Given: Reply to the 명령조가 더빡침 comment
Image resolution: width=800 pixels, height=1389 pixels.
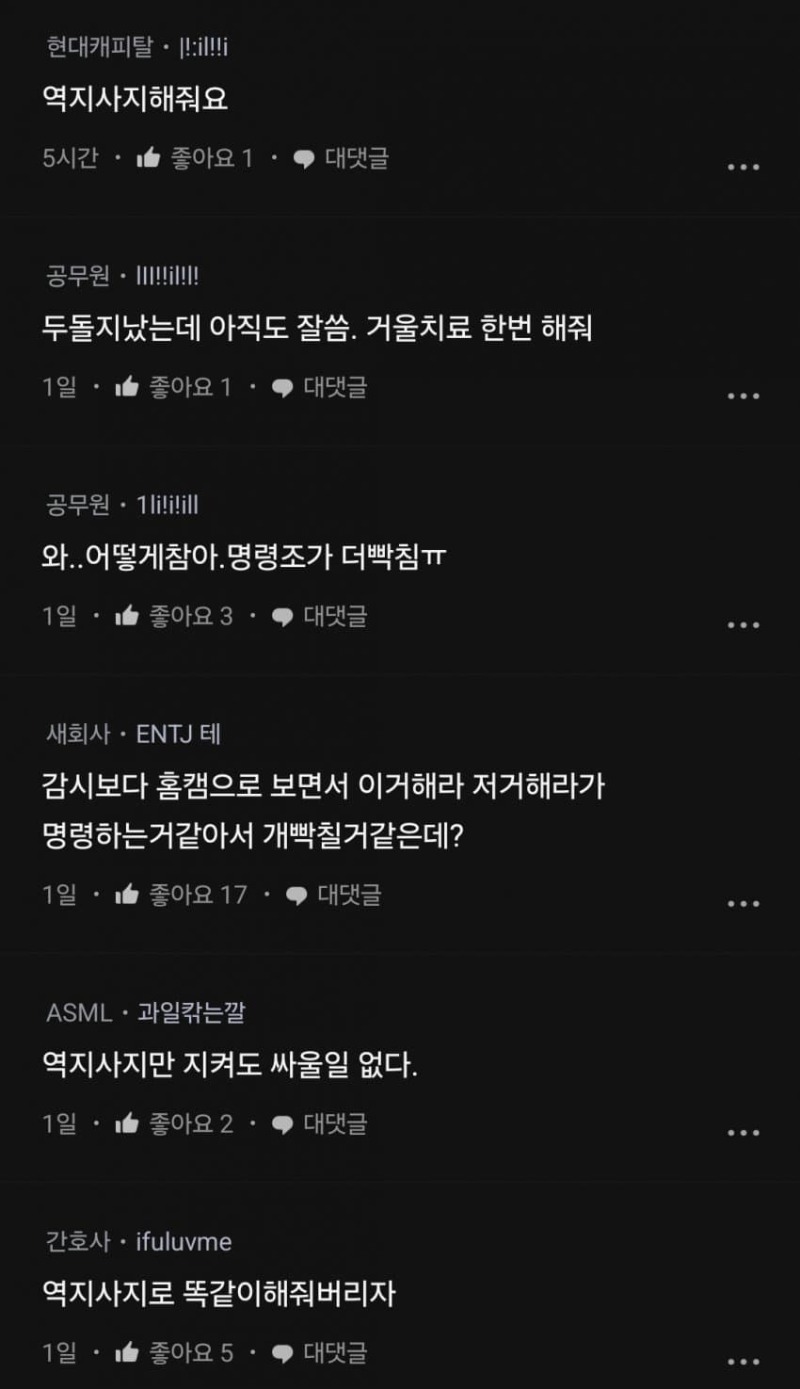Looking at the screenshot, I should pyautogui.click(x=321, y=616).
